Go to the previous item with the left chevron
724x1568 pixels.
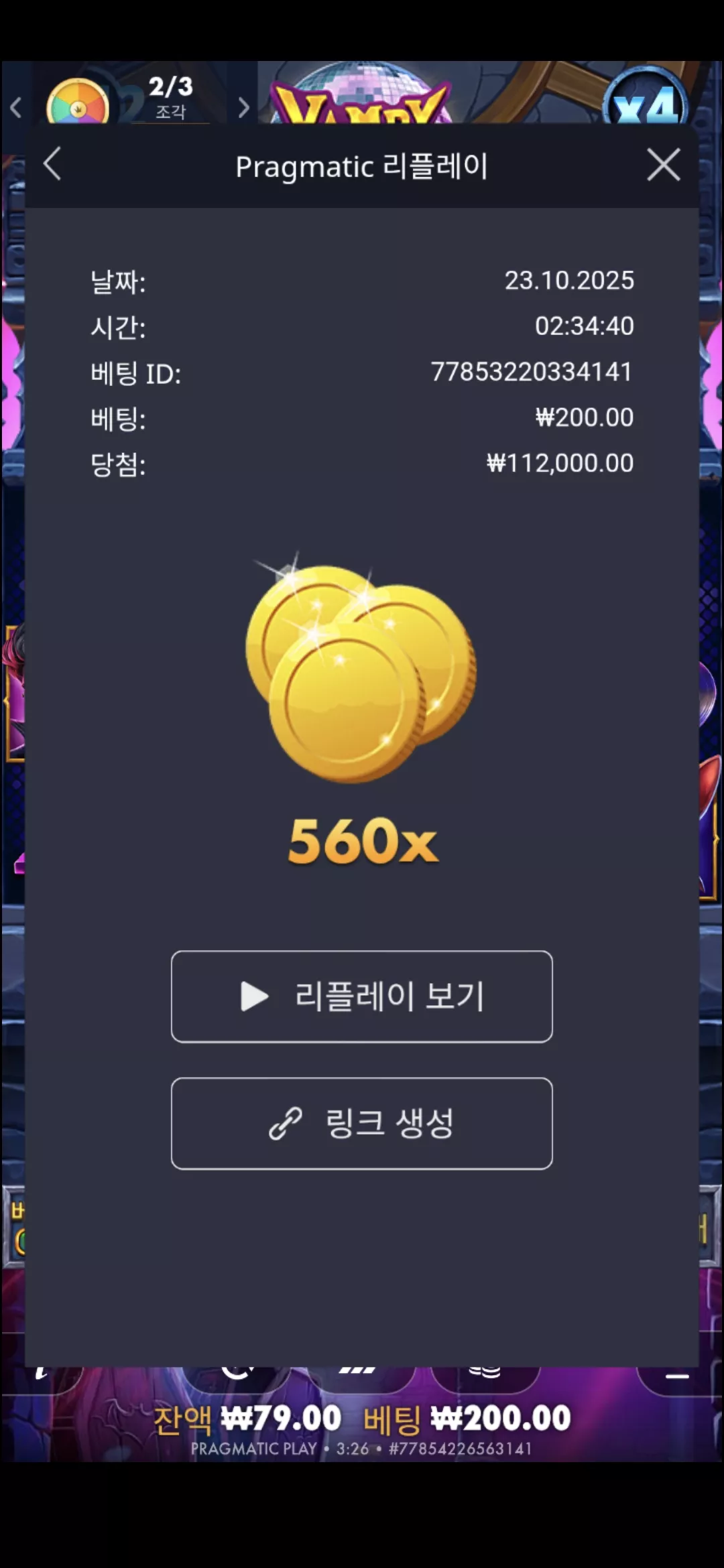[x=16, y=107]
